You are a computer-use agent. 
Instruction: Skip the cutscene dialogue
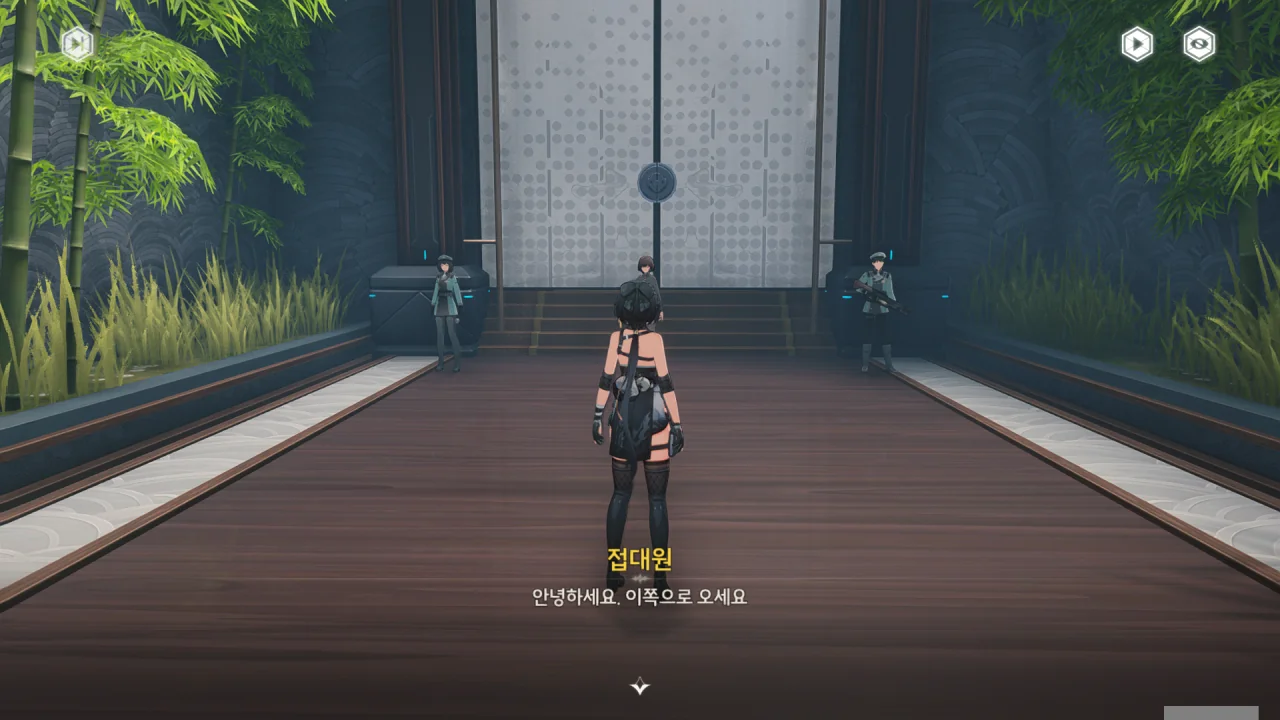(x=77, y=44)
